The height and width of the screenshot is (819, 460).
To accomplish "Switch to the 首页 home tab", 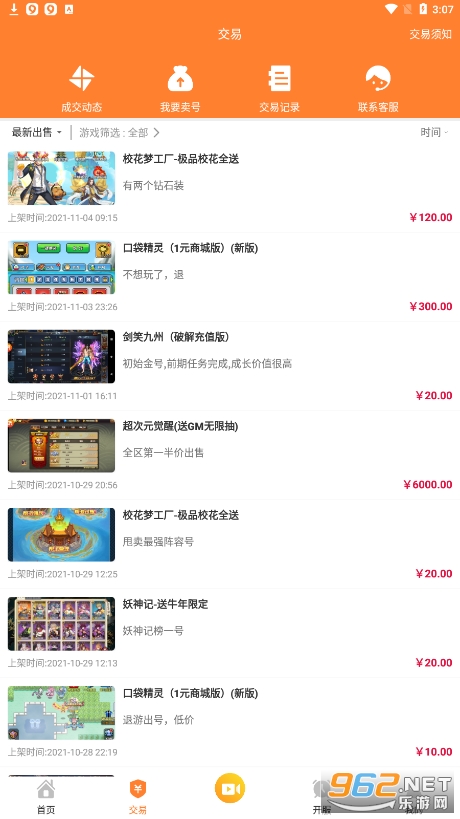I will click(x=46, y=797).
